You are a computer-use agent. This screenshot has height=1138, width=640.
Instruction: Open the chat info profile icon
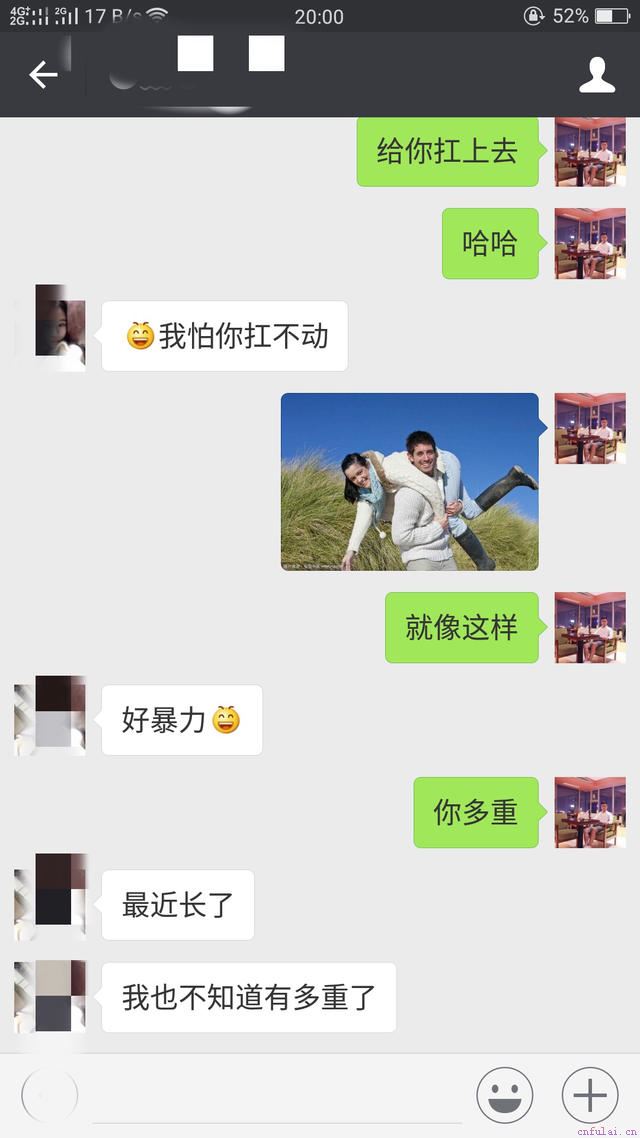pyautogui.click(x=596, y=75)
